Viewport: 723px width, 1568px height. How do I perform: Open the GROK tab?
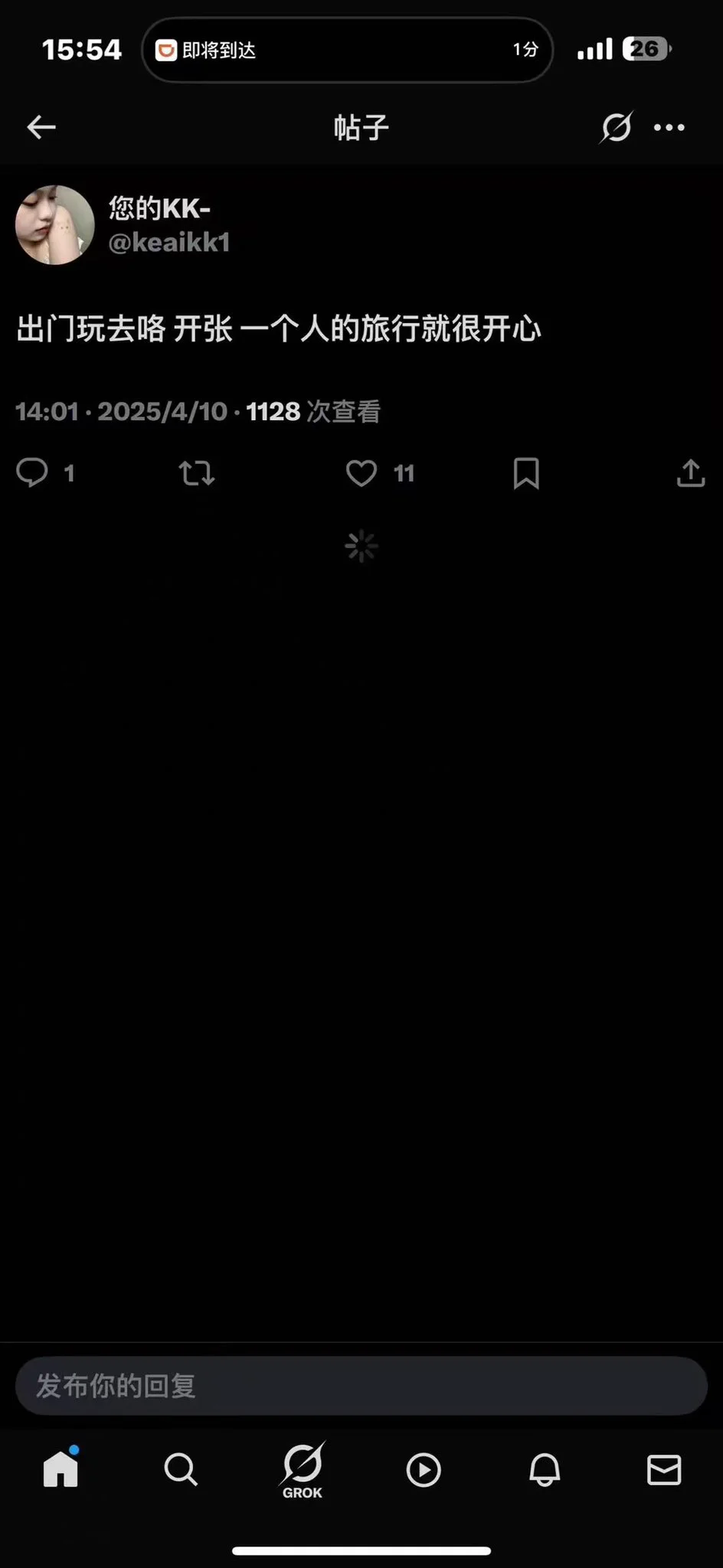[303, 1469]
